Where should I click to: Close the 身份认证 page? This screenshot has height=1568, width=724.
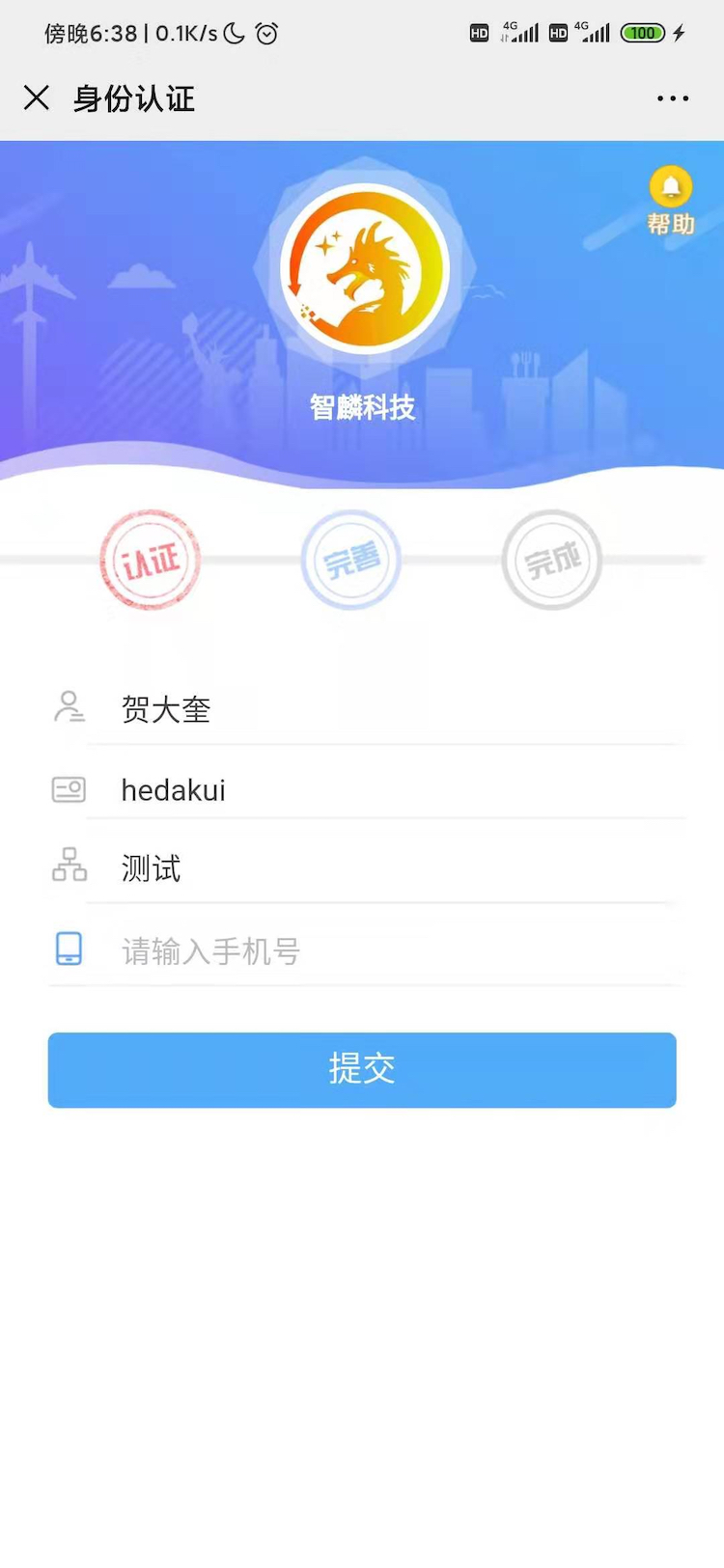pyautogui.click(x=37, y=97)
